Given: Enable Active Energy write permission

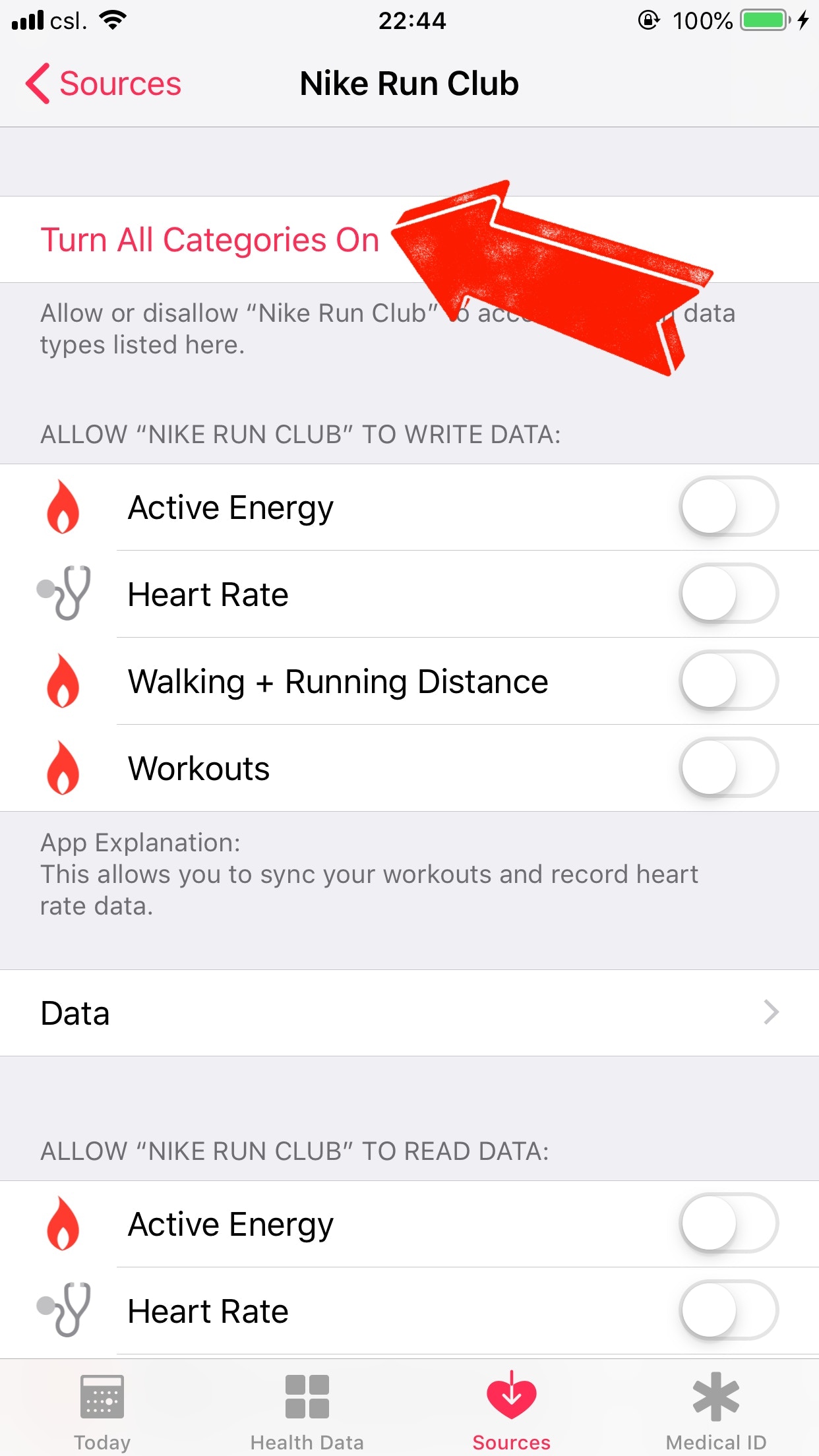Looking at the screenshot, I should point(728,507).
